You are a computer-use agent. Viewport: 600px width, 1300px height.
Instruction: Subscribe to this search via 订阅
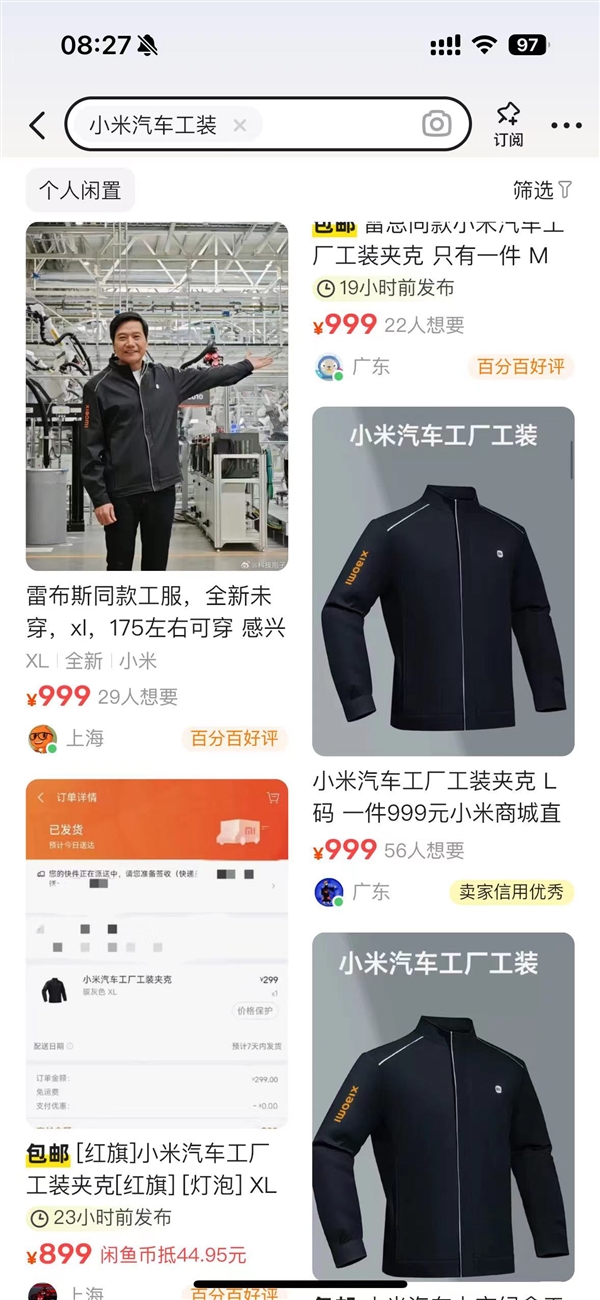(508, 124)
